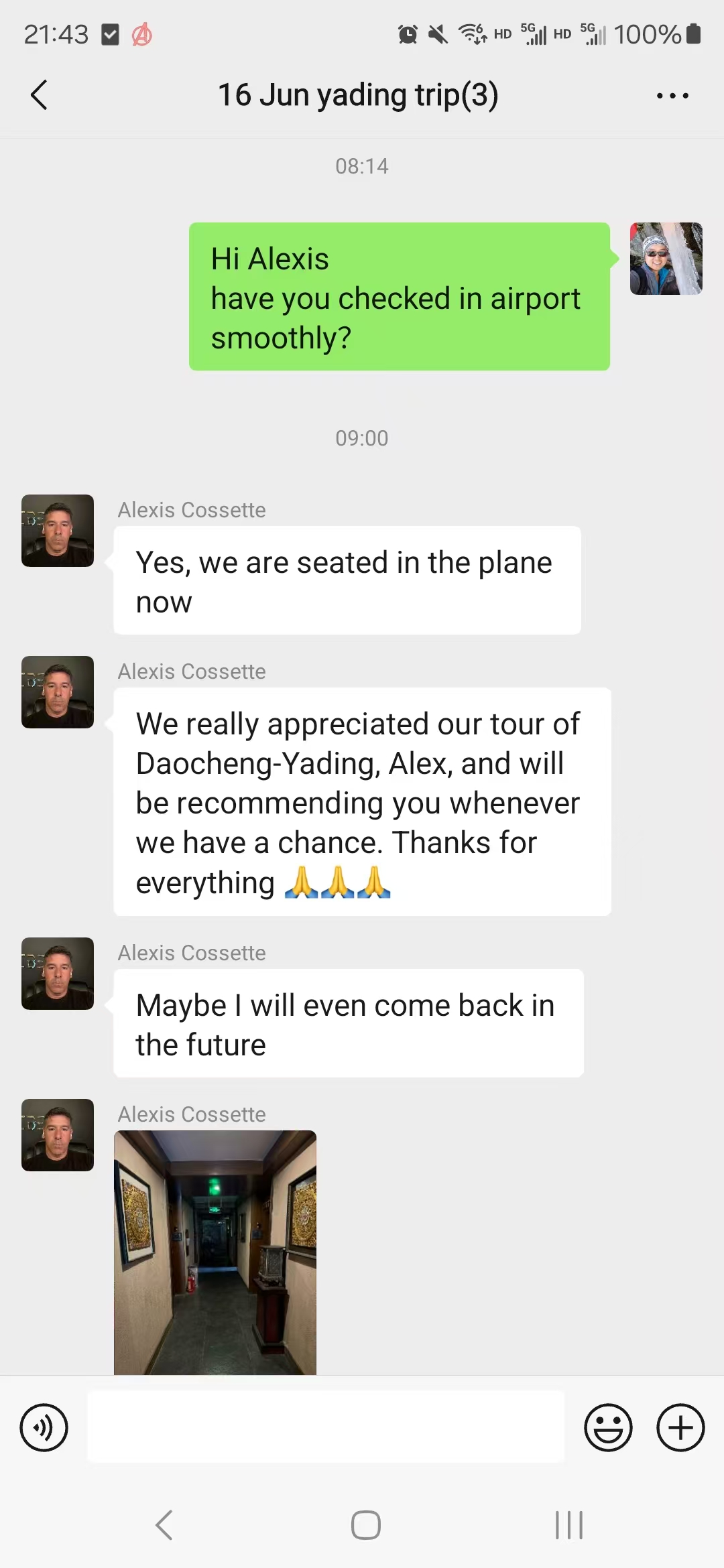Expand the back navigation chevron
Screen dimensions: 724x1568
tap(38, 94)
